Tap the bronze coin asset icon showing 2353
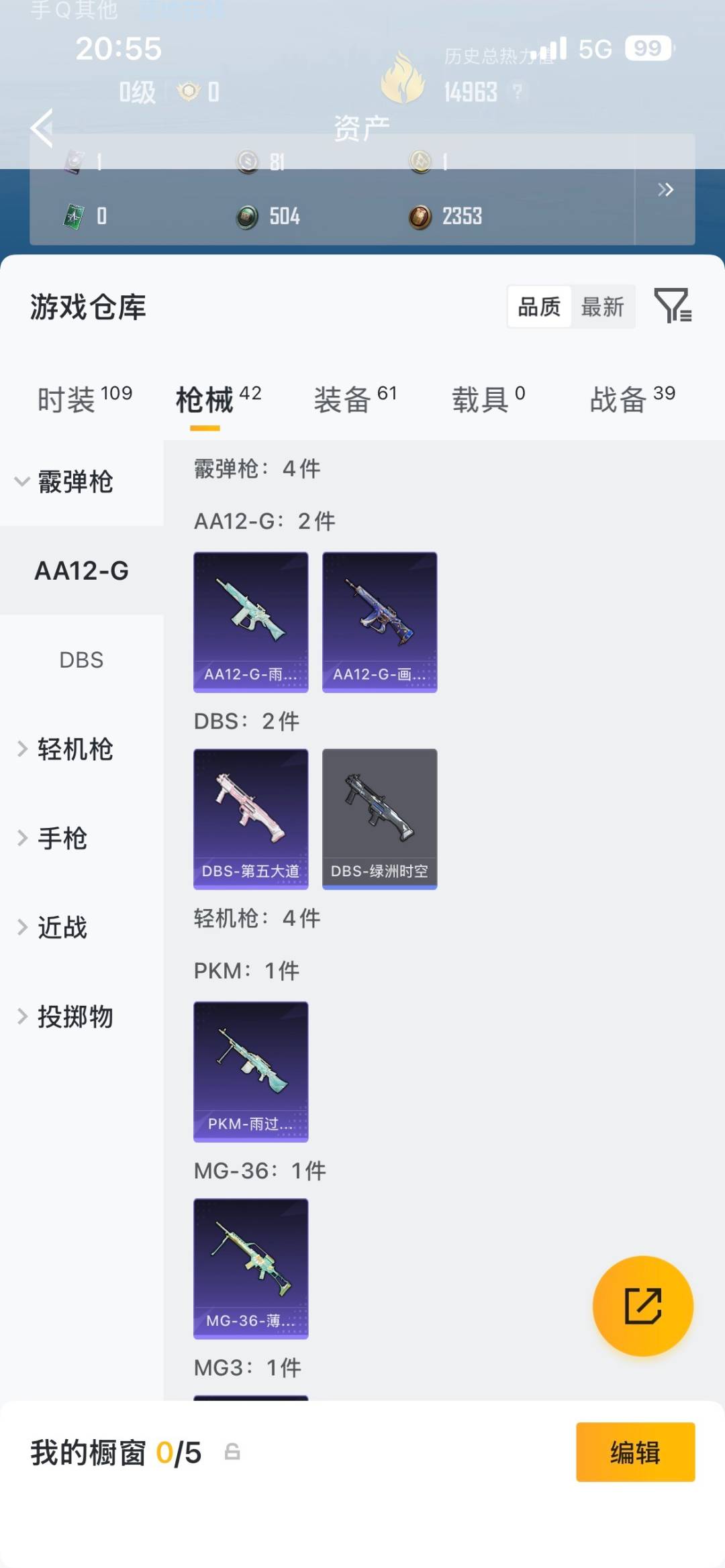The image size is (725, 1568). (420, 215)
